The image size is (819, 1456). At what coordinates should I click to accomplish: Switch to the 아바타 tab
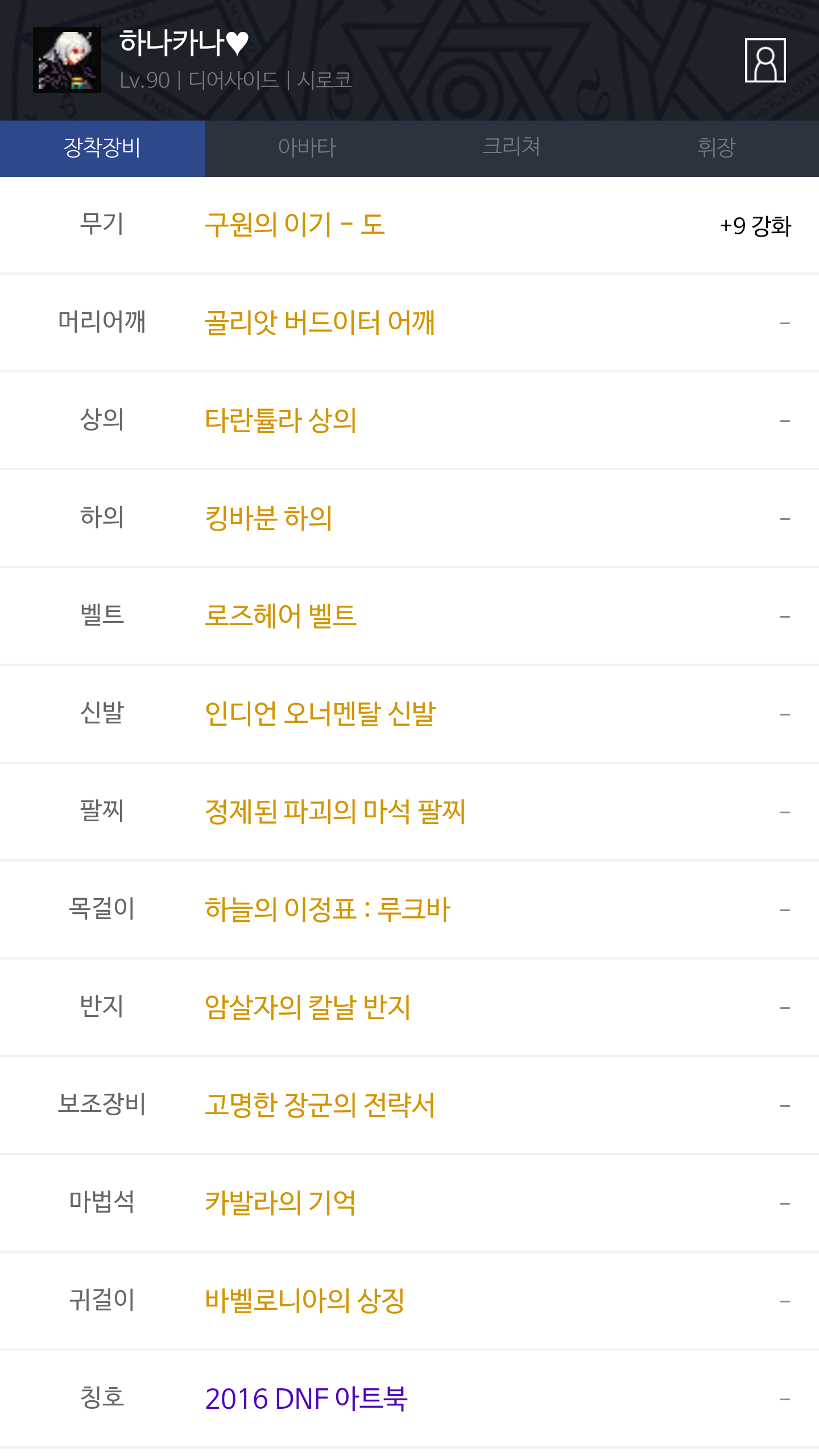point(307,148)
